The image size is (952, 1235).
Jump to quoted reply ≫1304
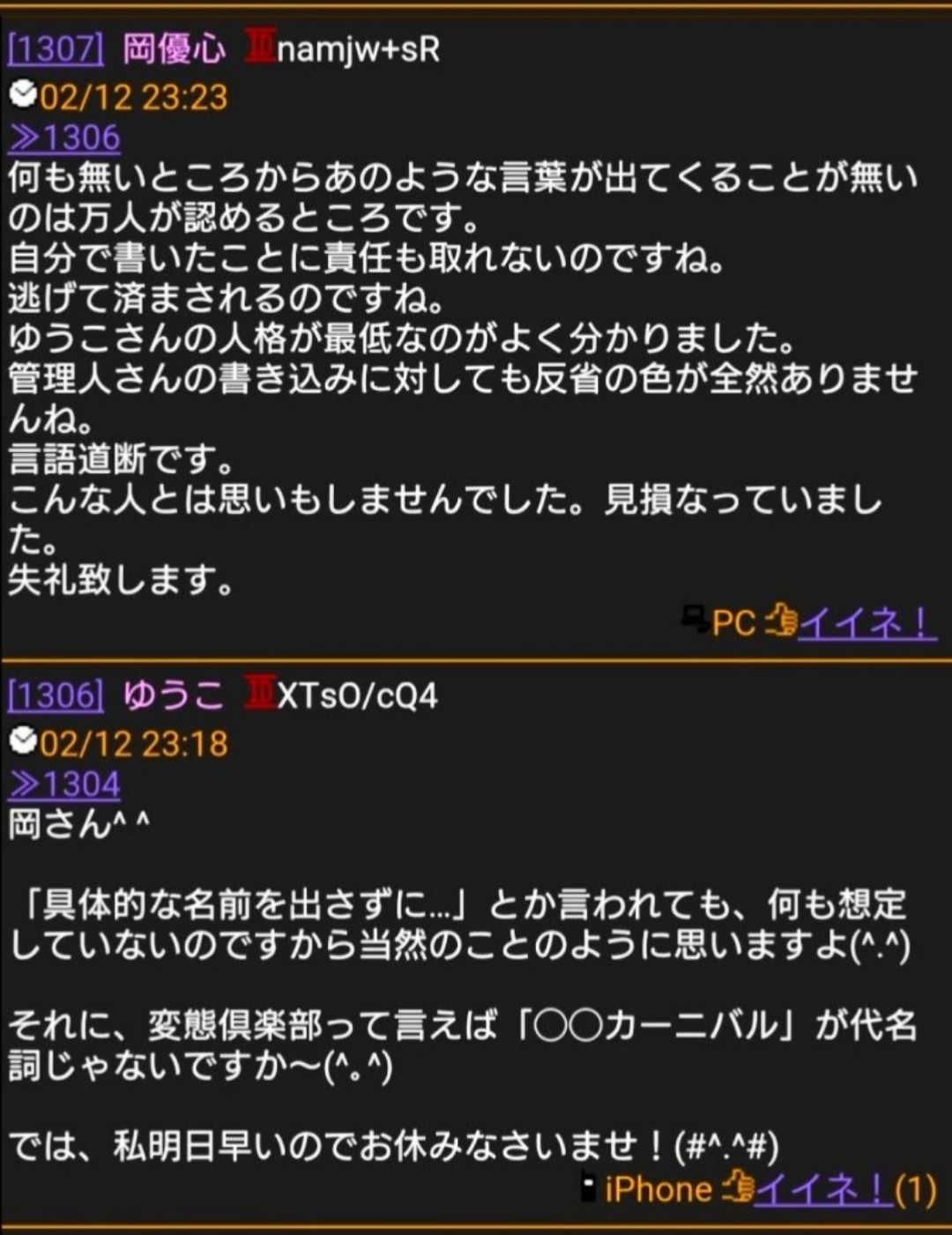(64, 784)
